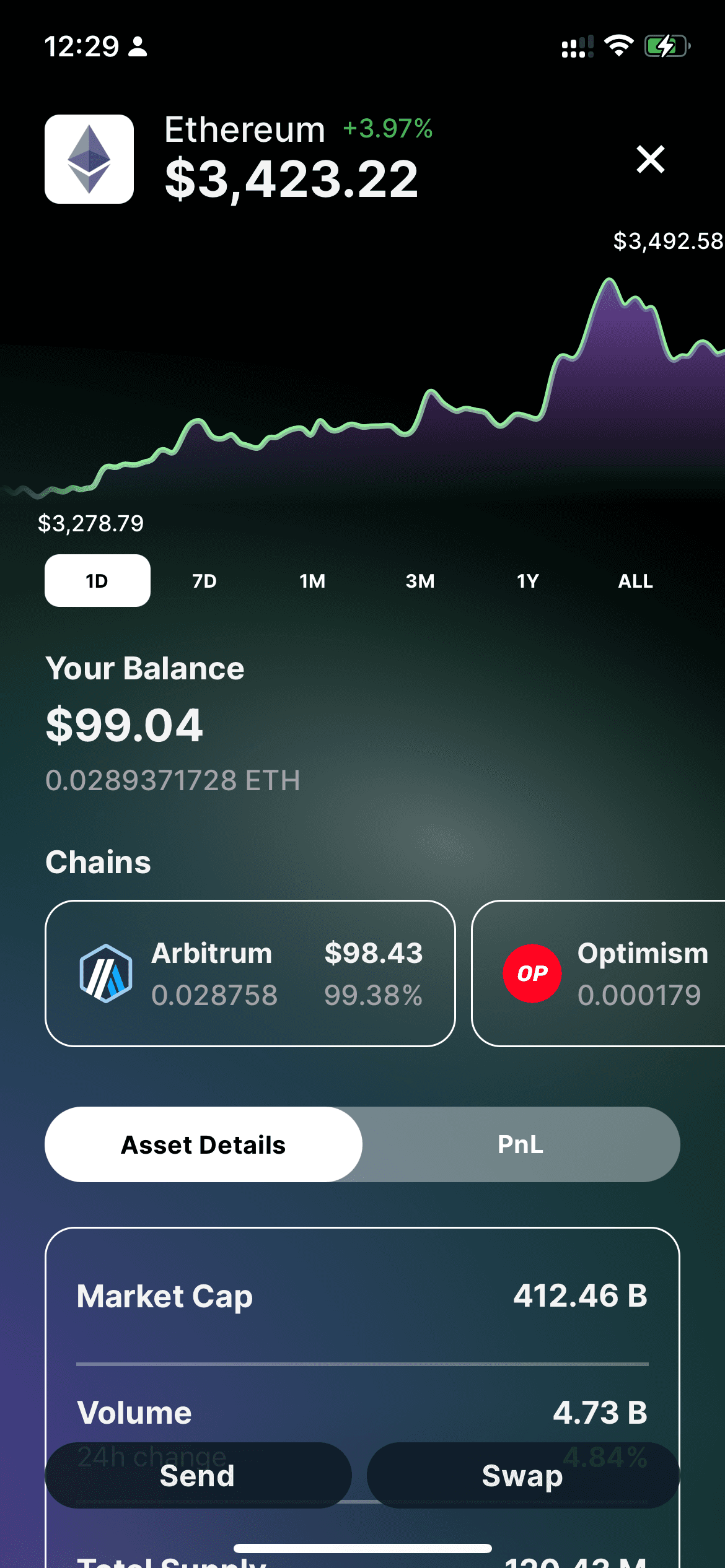The height and width of the screenshot is (1568, 725).
Task: Tap the Optimism OP icon
Action: pyautogui.click(x=532, y=973)
